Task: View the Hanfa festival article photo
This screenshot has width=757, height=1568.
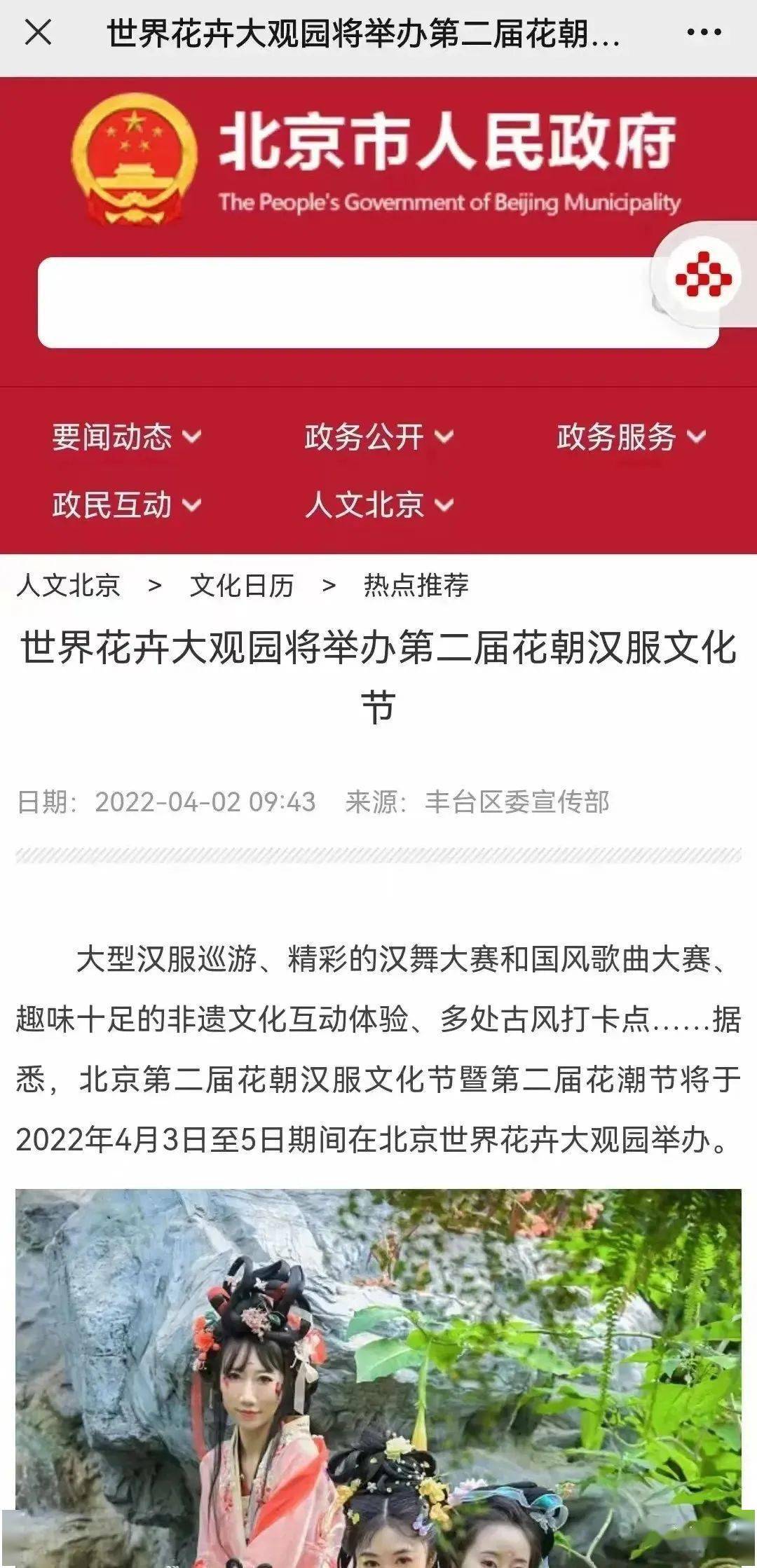Action: pos(378,1373)
